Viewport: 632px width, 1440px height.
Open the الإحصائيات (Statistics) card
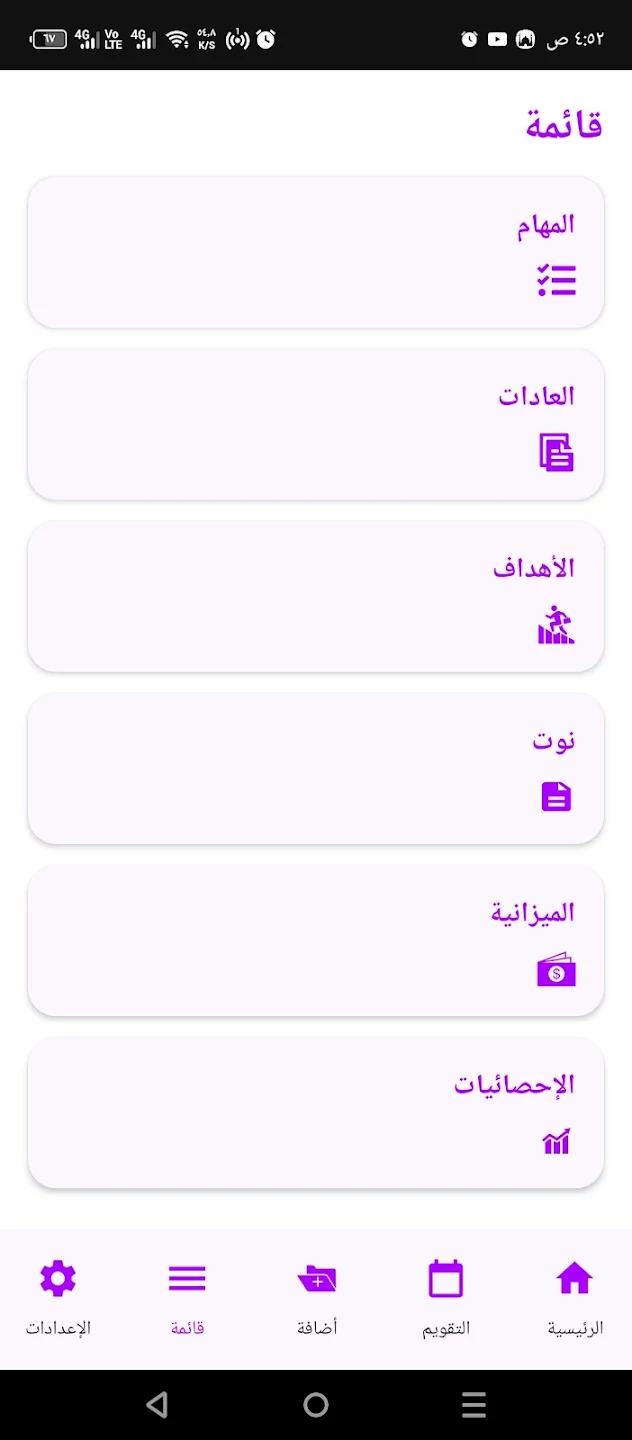pos(316,1112)
